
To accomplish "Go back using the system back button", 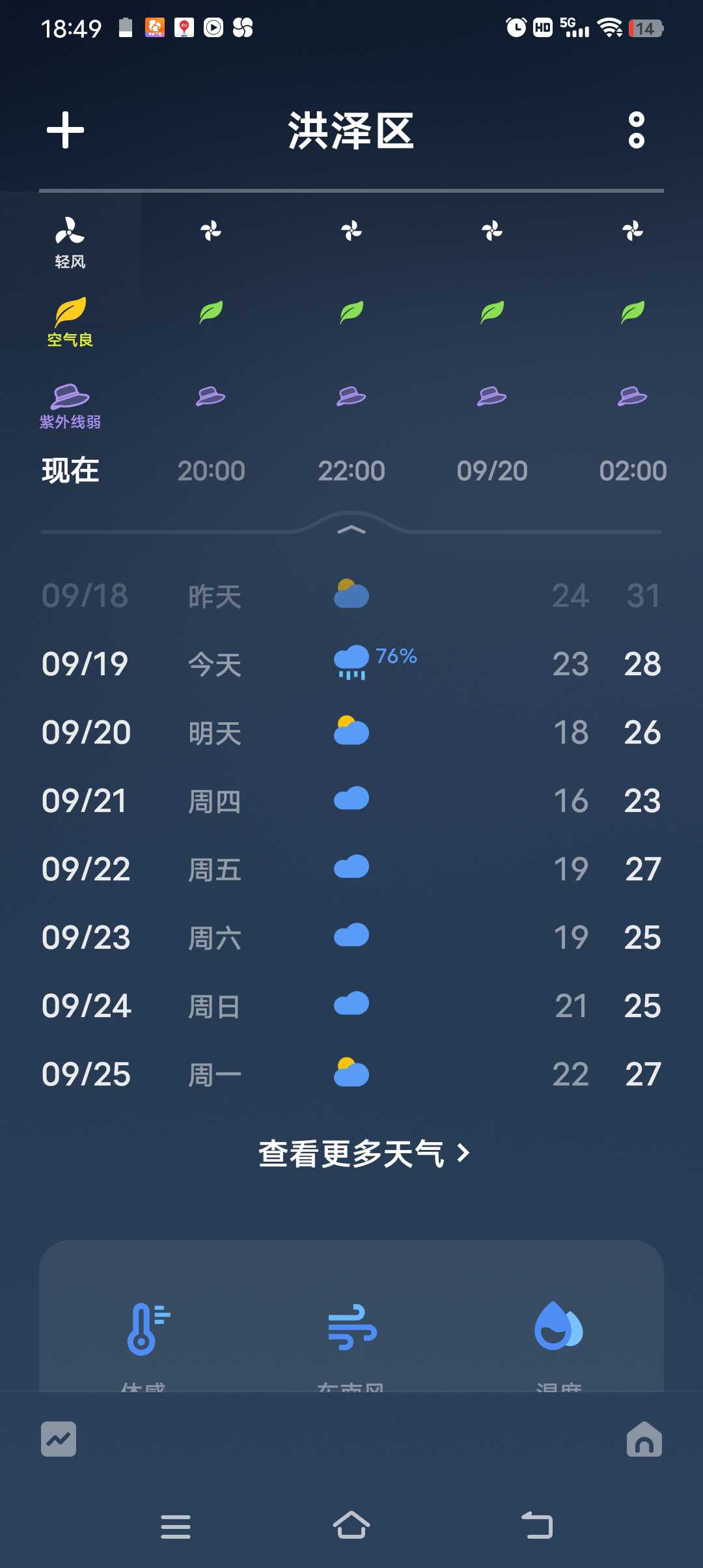I will point(538,1525).
